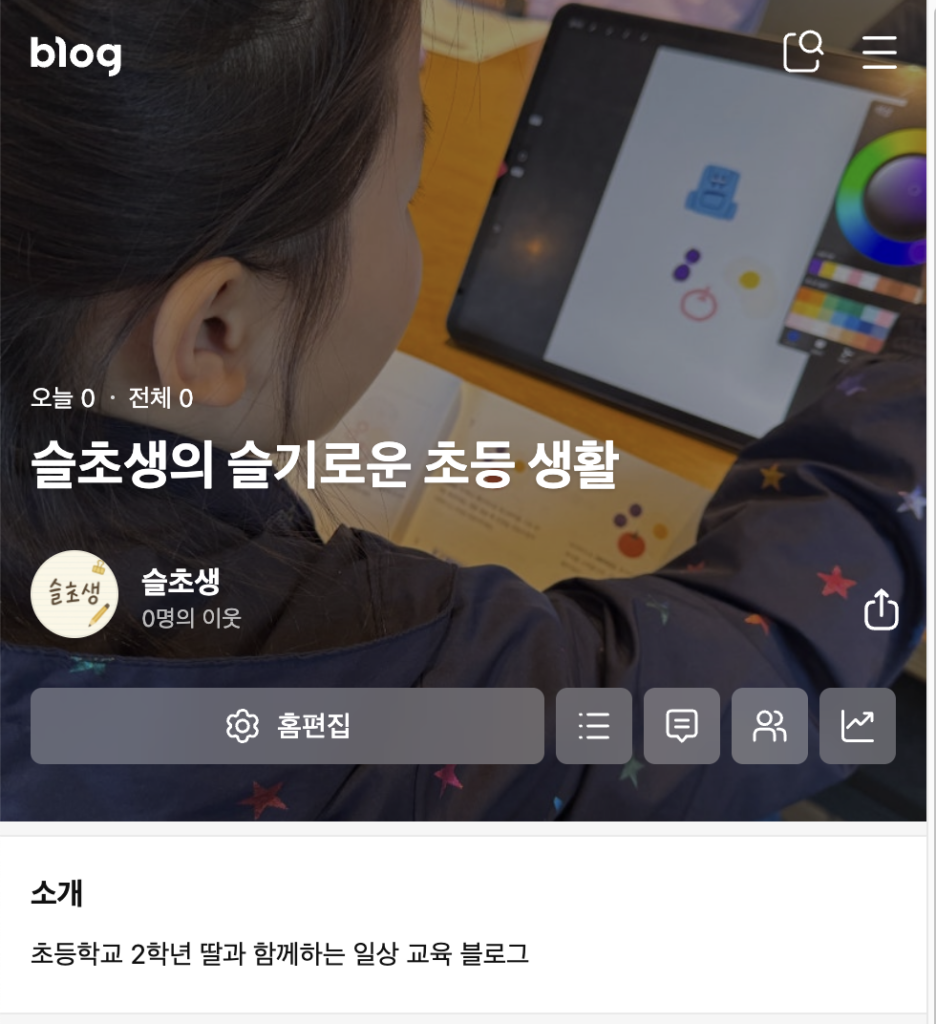The height and width of the screenshot is (1024, 936).
Task: Open the hamburger menu
Action: point(879,52)
